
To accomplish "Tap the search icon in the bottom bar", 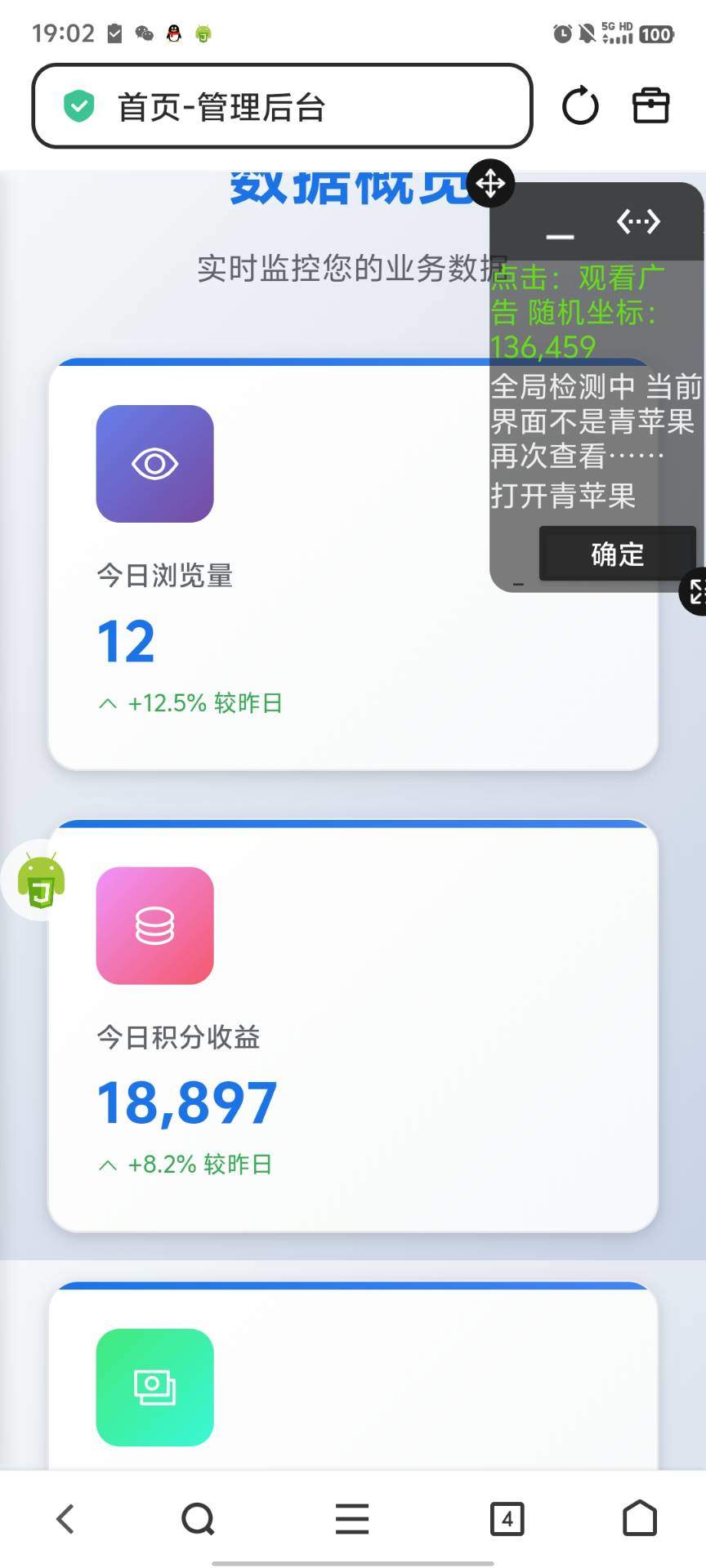I will tap(197, 1519).
